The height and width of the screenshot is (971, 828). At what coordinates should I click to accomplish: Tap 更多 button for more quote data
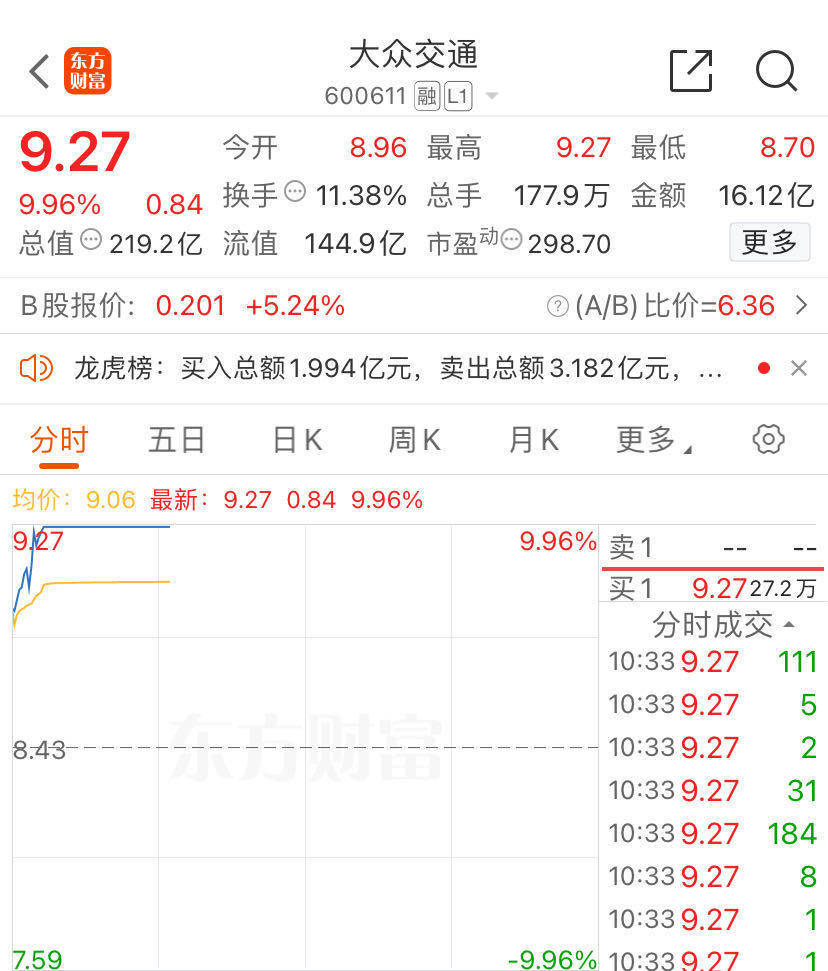(769, 242)
